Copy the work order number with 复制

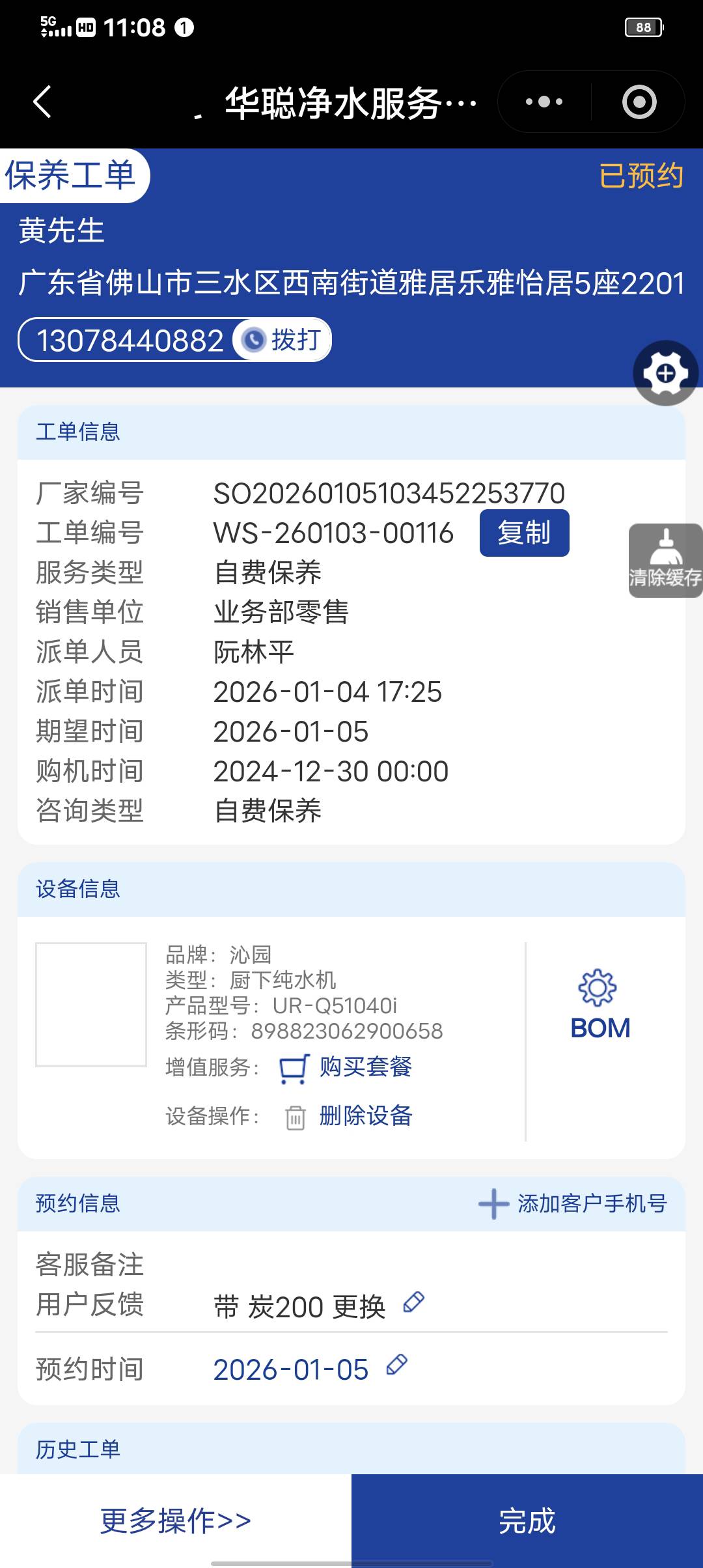(524, 533)
